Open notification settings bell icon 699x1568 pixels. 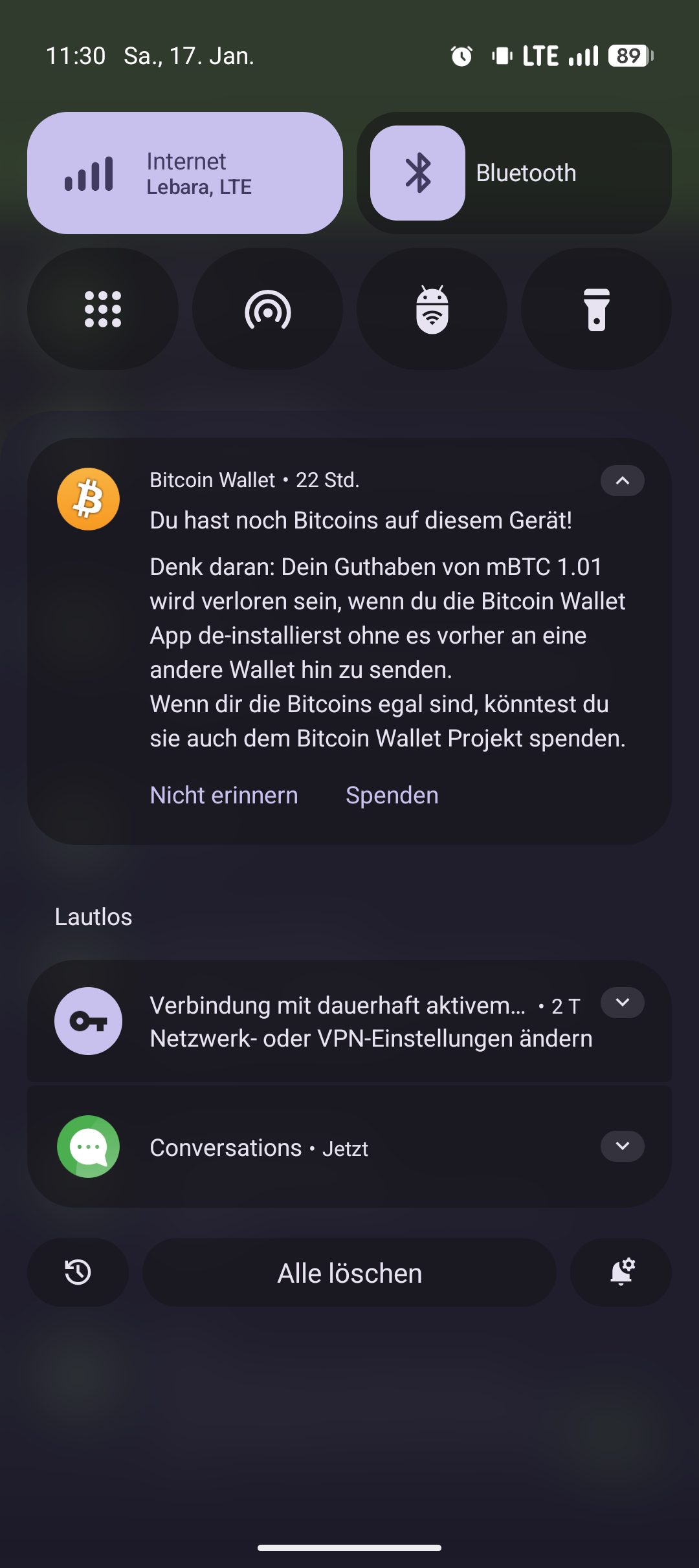[x=621, y=1272]
